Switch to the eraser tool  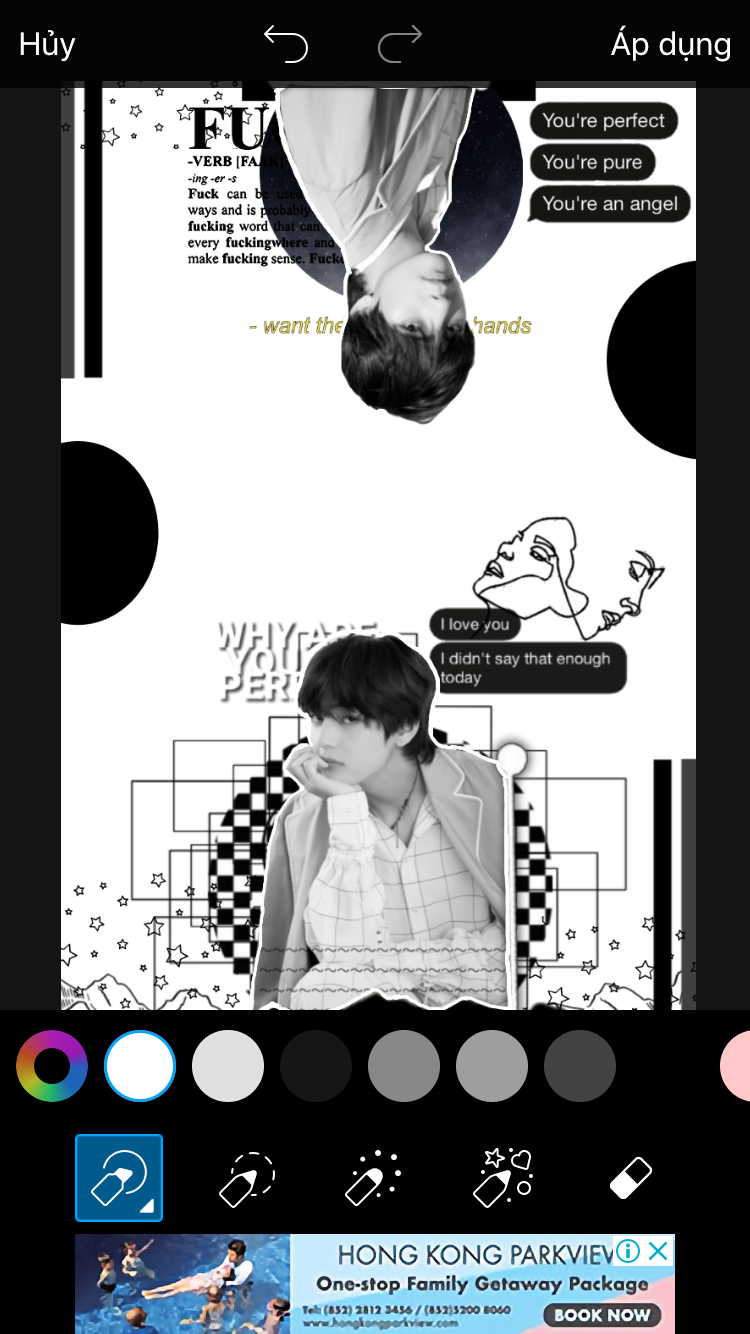tap(630, 1178)
